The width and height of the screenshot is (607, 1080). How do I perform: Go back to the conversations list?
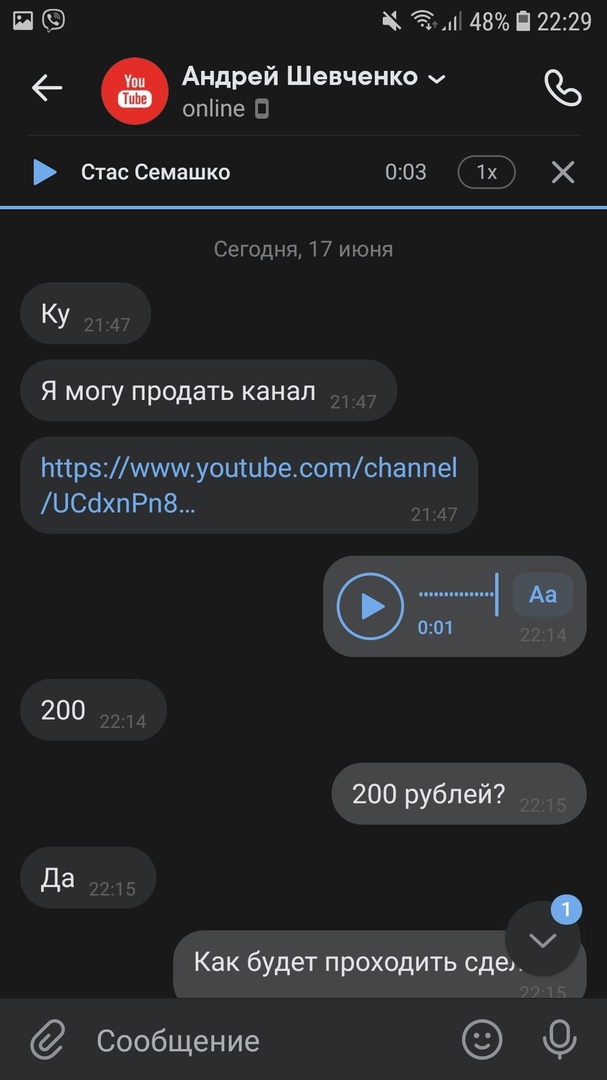[46, 88]
